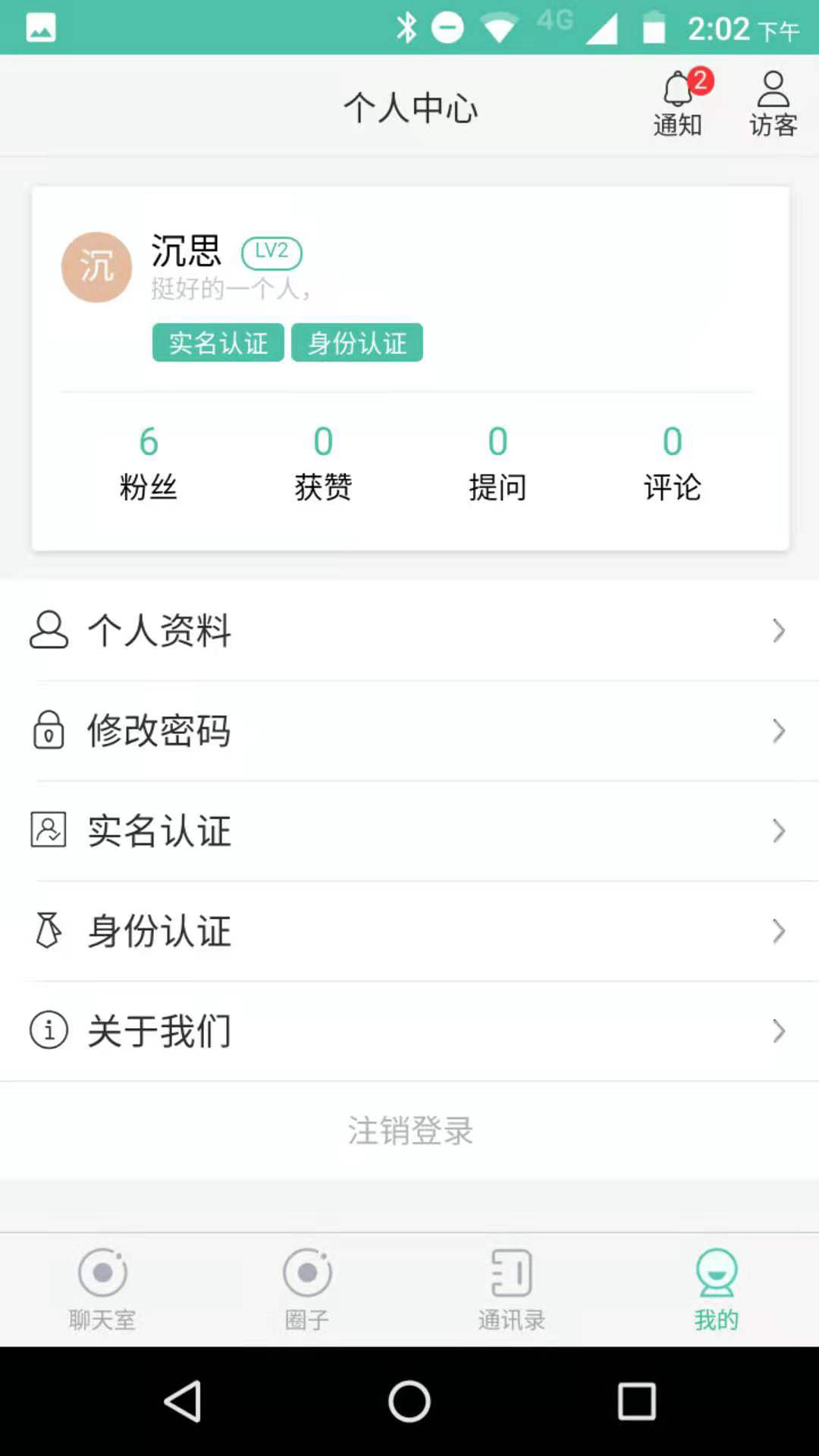View the 粉丝 followers list
The width and height of the screenshot is (819, 1456).
point(149,463)
